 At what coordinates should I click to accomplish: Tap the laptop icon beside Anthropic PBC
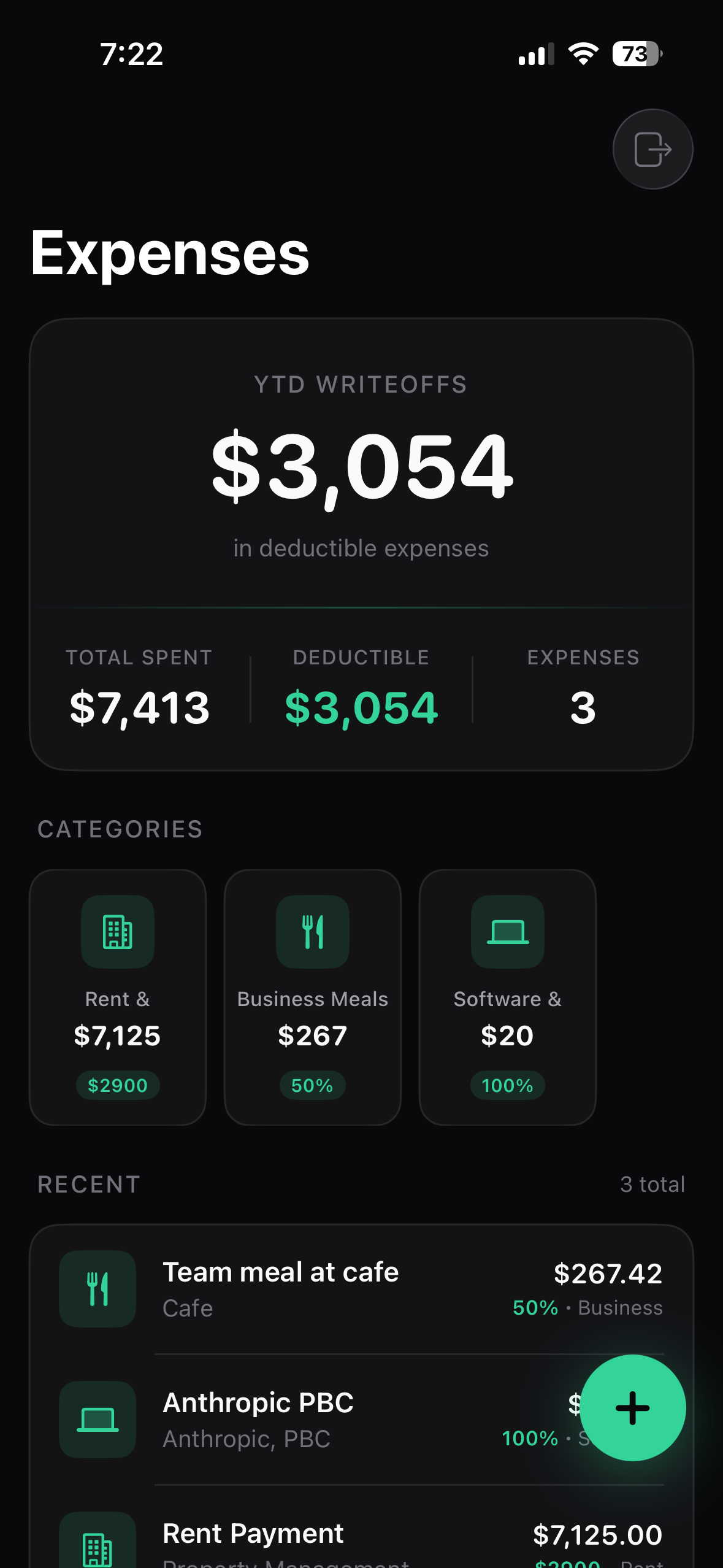click(97, 1420)
